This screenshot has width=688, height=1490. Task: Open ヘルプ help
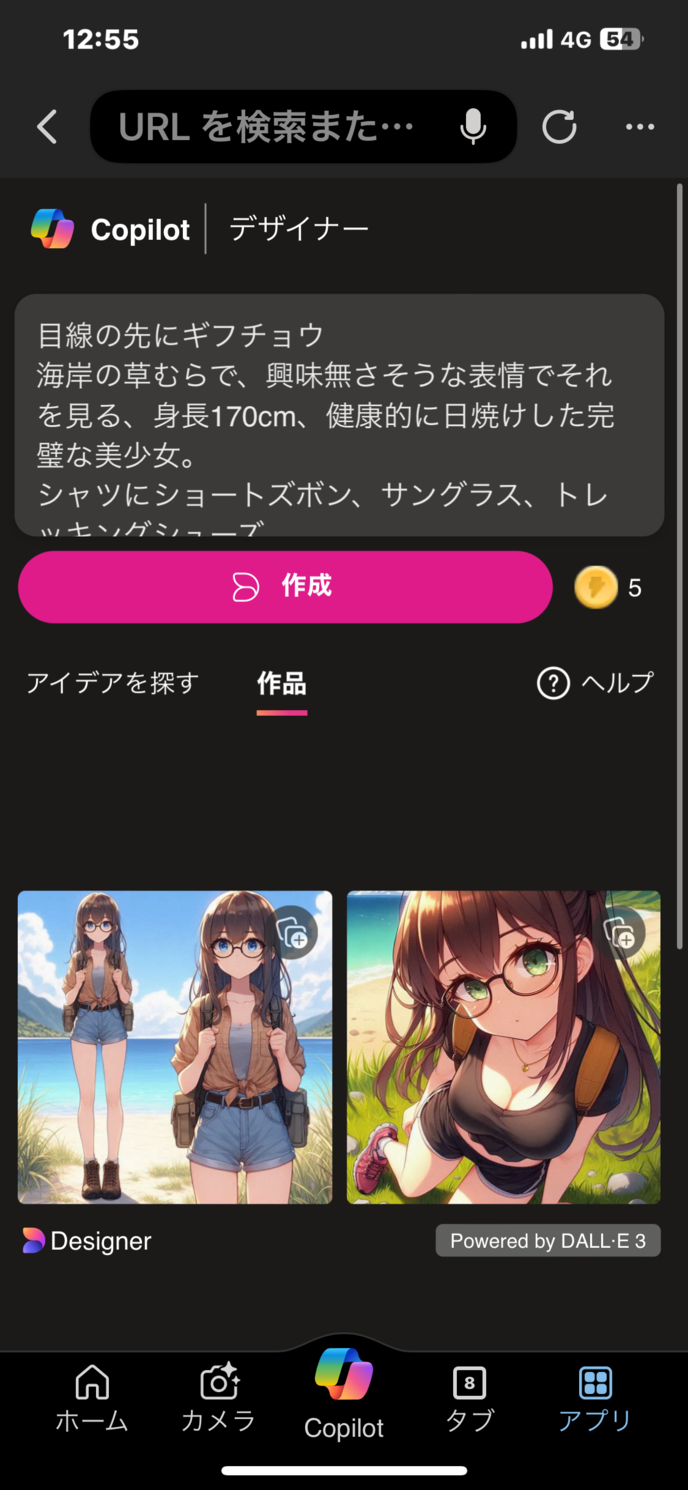596,683
